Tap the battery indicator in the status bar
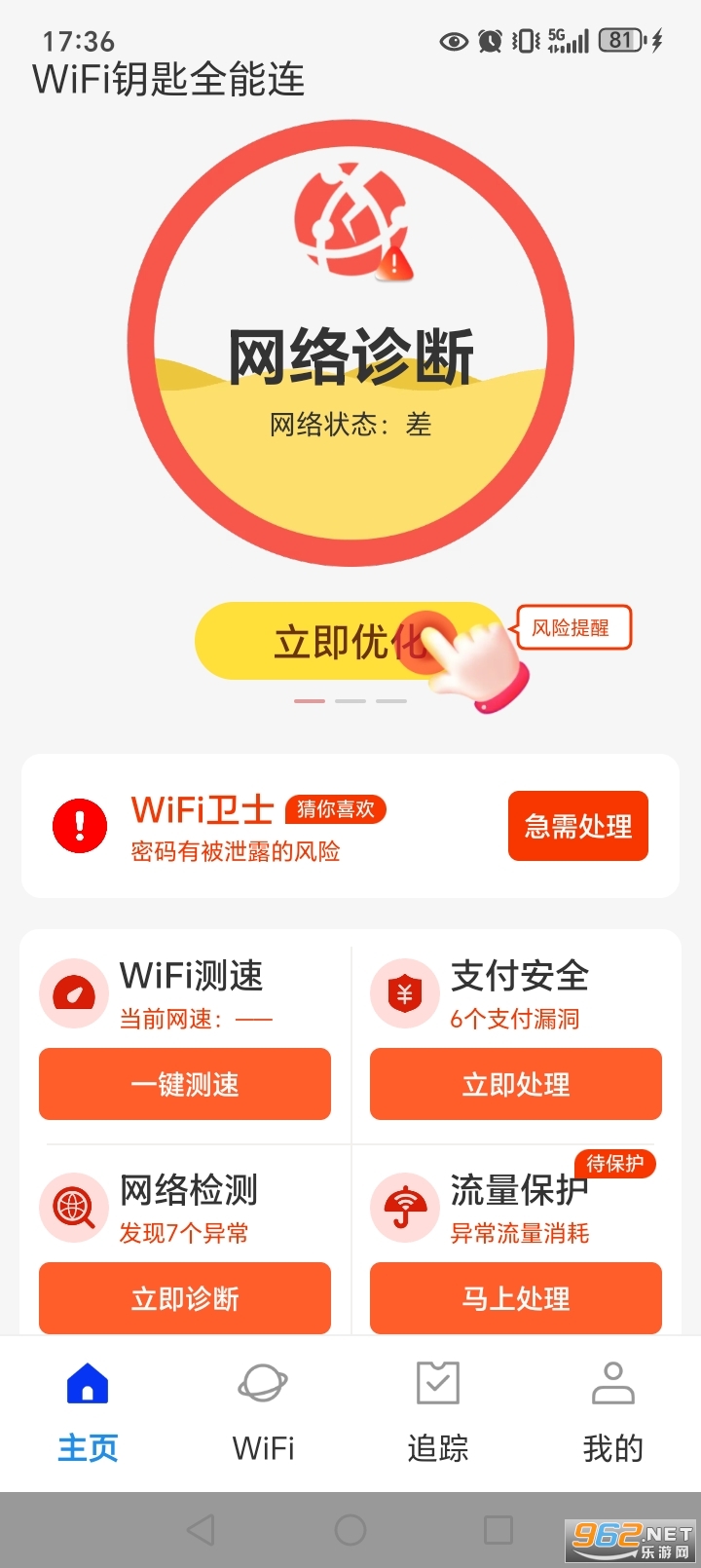The width and height of the screenshot is (701, 1568). [619, 41]
